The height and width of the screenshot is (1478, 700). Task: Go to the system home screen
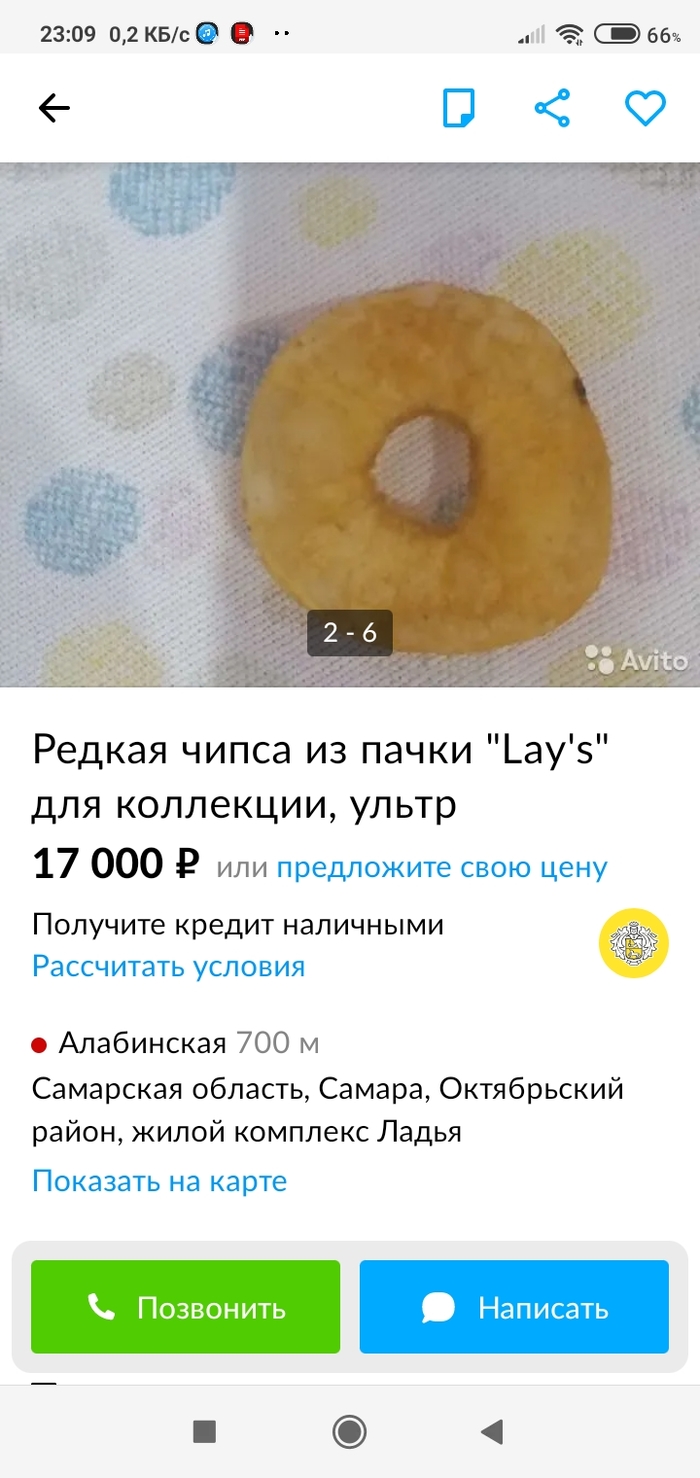(x=349, y=1432)
